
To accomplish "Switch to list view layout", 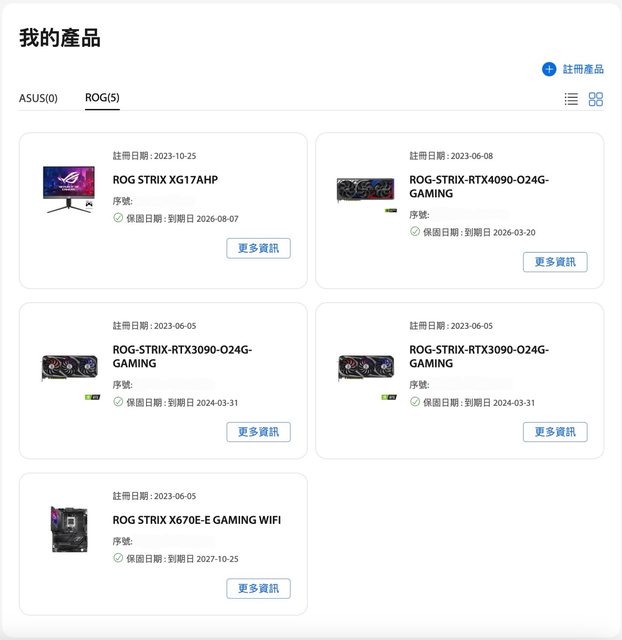I will tap(571, 99).
